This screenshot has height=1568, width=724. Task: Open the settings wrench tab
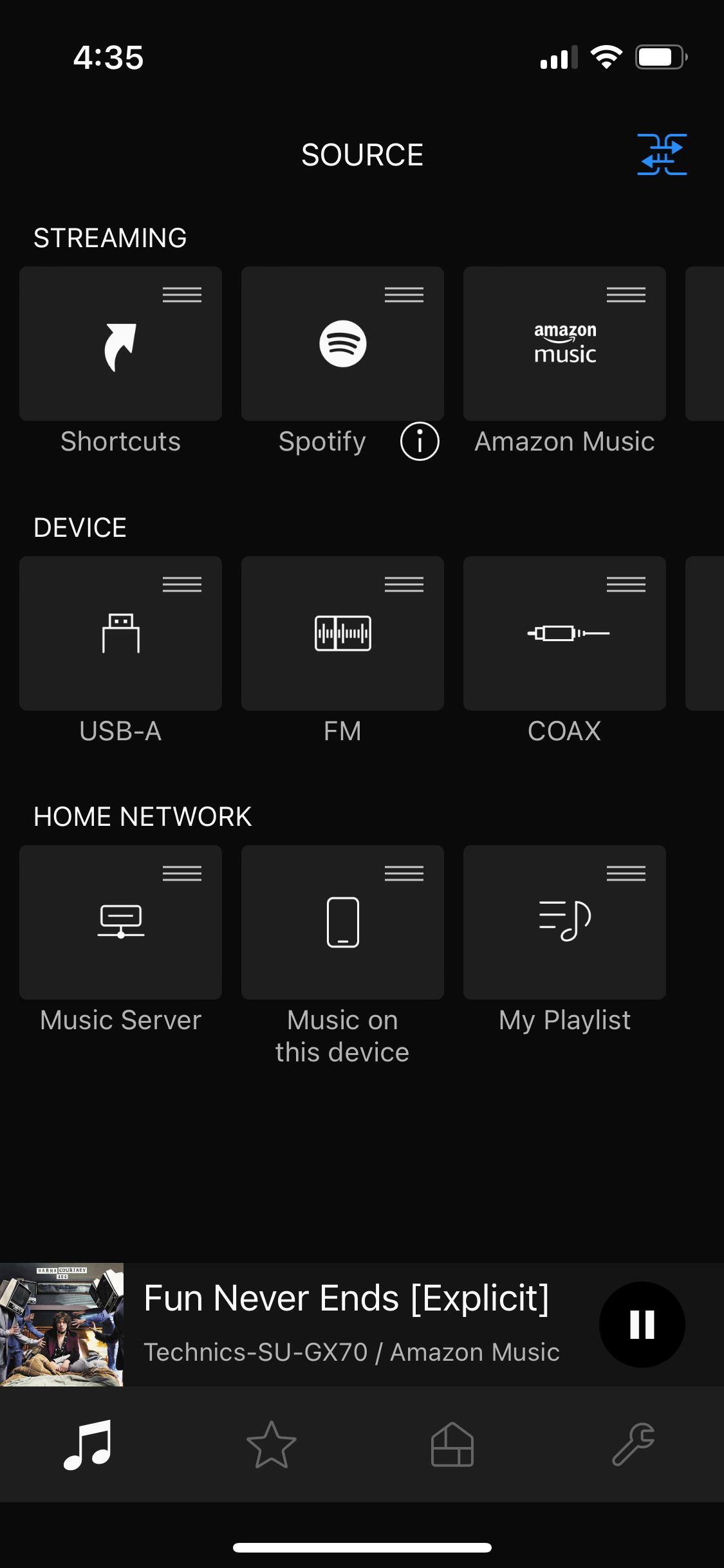pos(633,1445)
